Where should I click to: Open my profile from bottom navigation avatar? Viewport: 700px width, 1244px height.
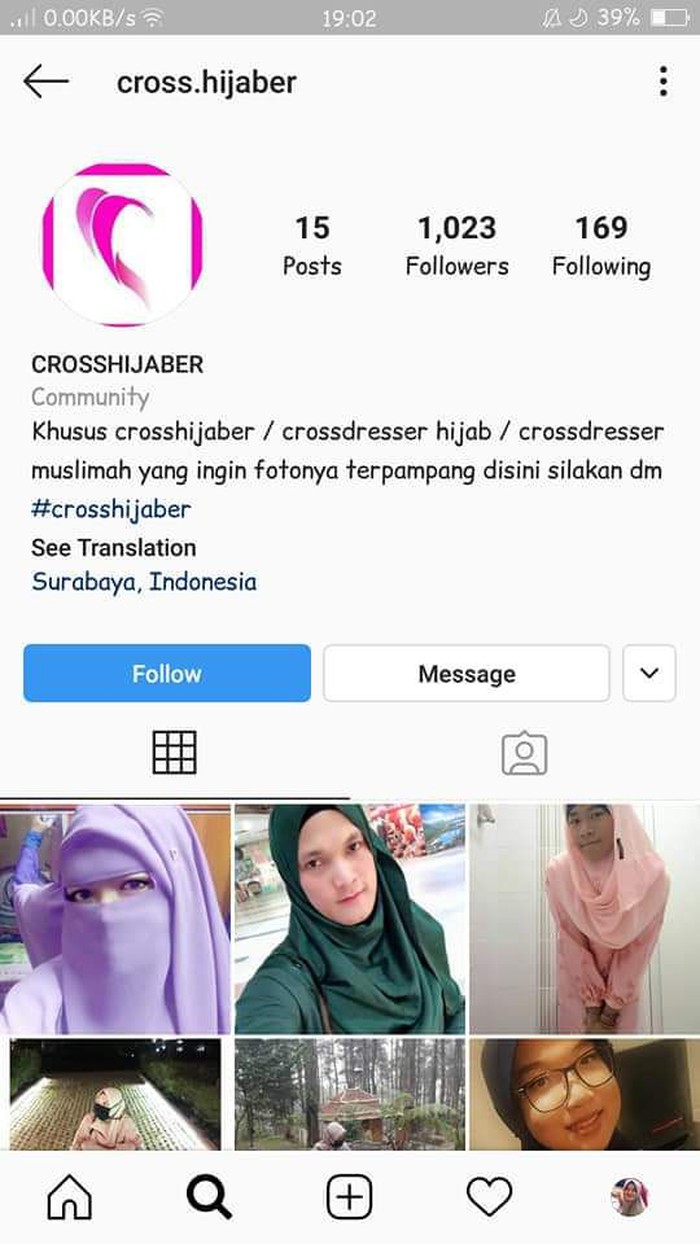point(630,1197)
